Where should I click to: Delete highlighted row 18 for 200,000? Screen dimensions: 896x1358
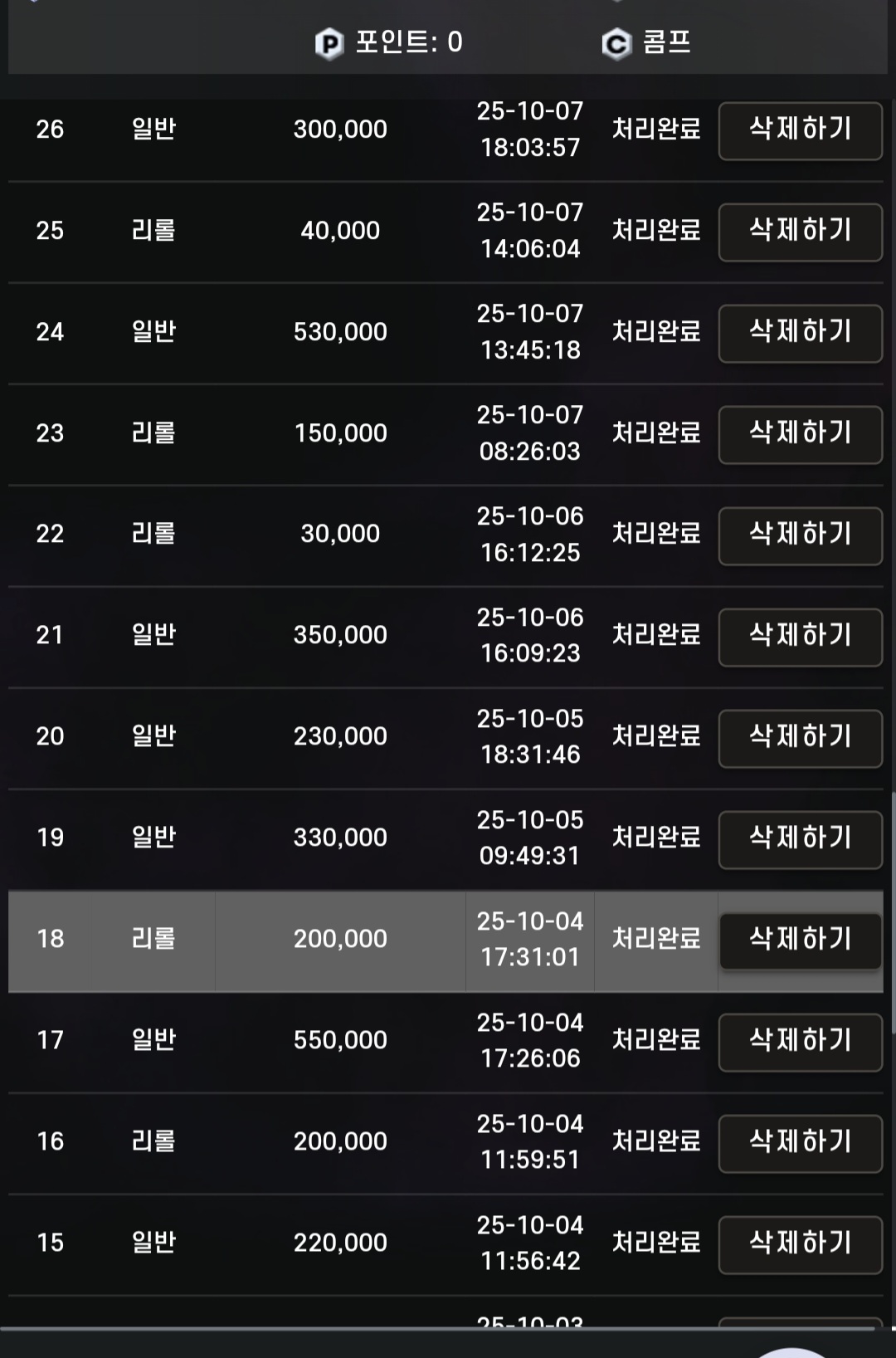pyautogui.click(x=800, y=940)
